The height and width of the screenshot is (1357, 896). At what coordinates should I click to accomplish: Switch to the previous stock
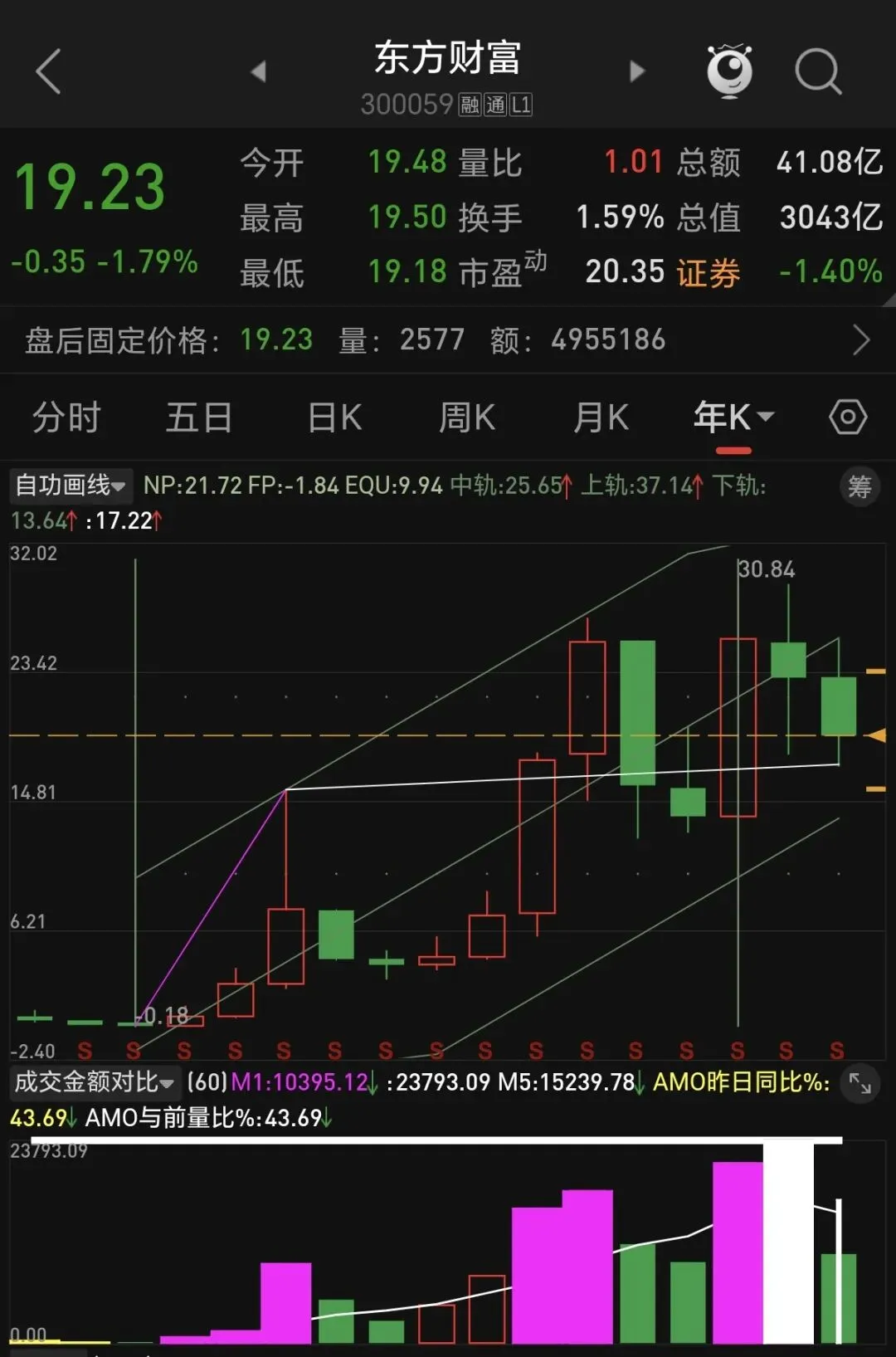259,71
